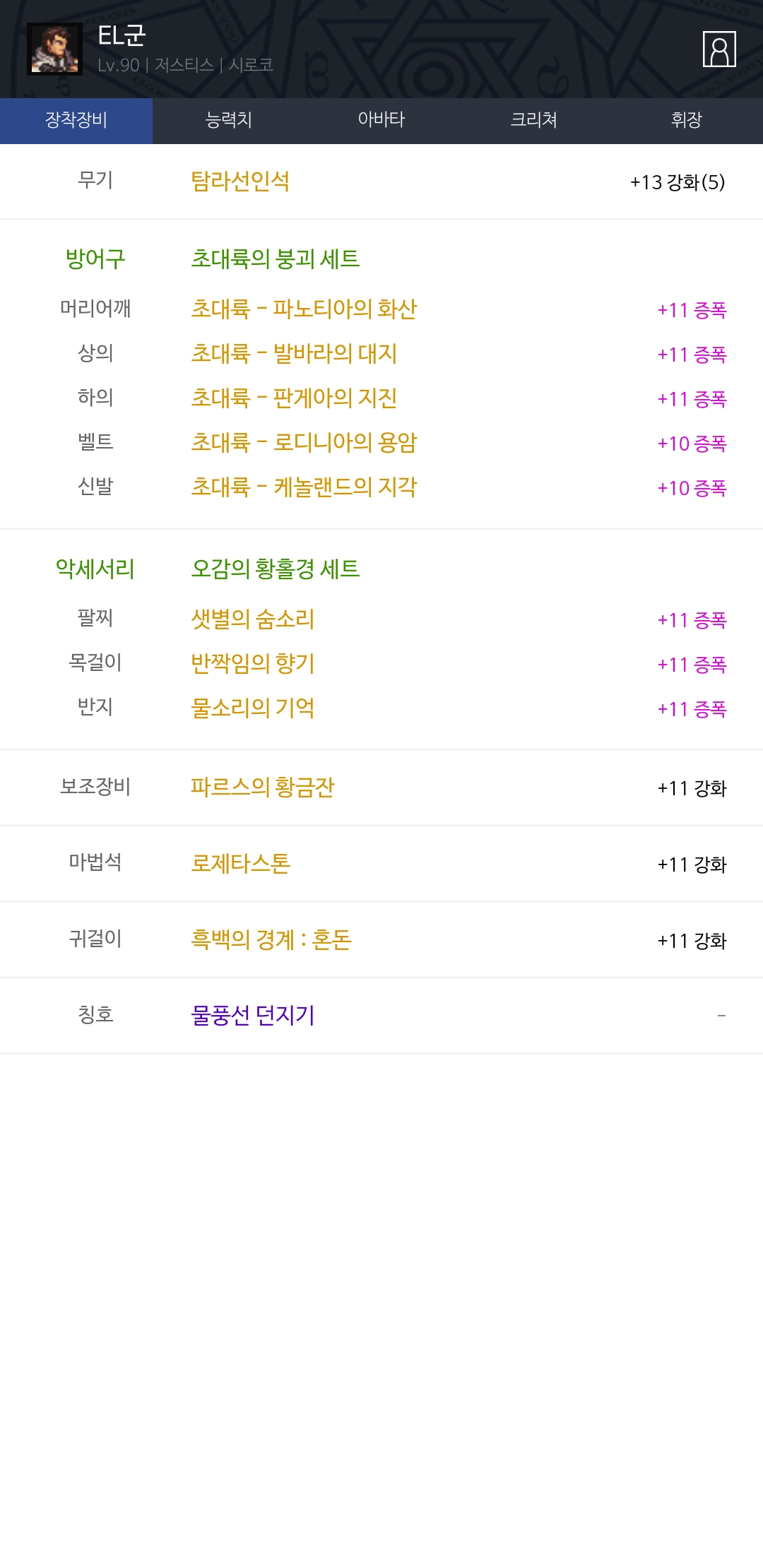This screenshot has width=763, height=1568.
Task: Switch to the 아바타 tab
Action: tap(381, 120)
